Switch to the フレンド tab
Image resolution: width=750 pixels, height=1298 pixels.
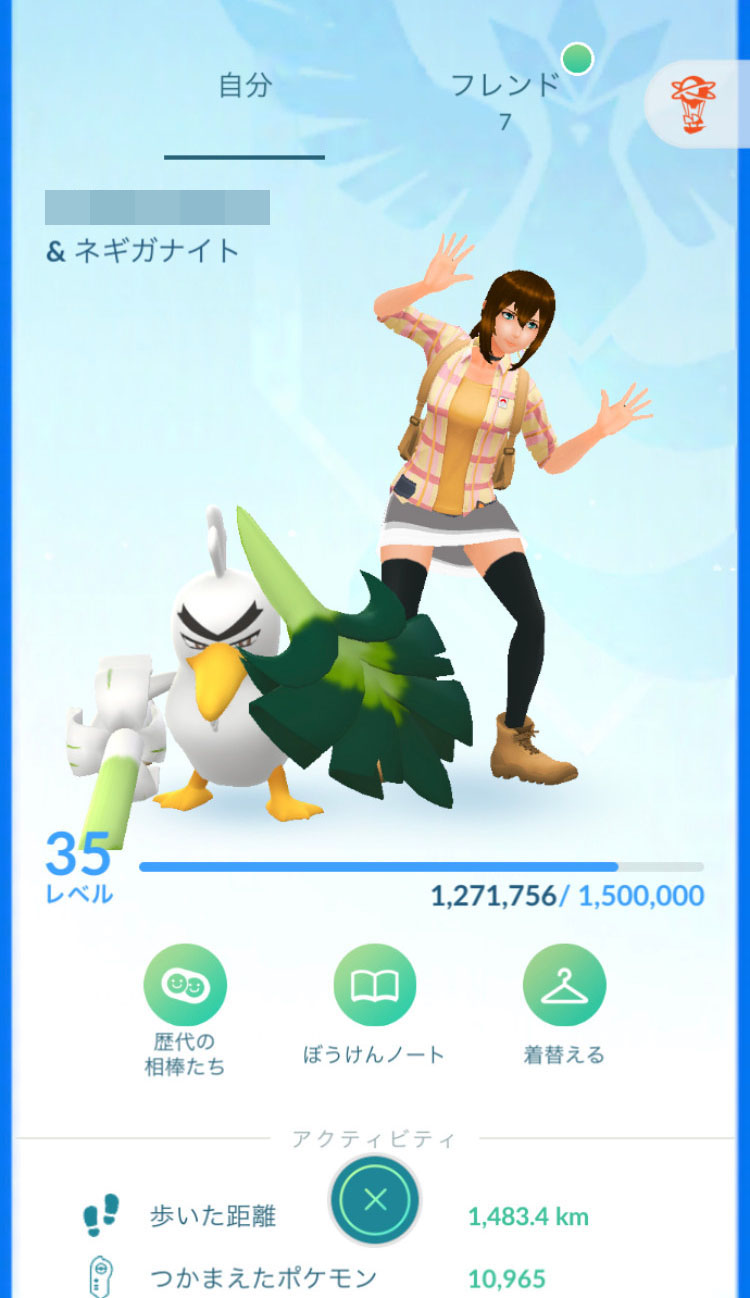click(505, 99)
